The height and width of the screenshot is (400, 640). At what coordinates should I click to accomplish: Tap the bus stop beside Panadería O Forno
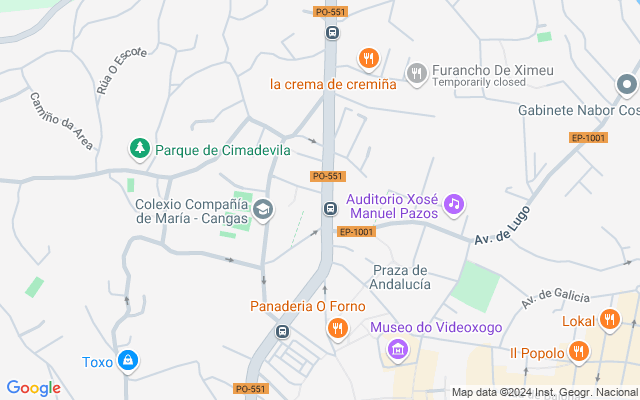(x=283, y=331)
